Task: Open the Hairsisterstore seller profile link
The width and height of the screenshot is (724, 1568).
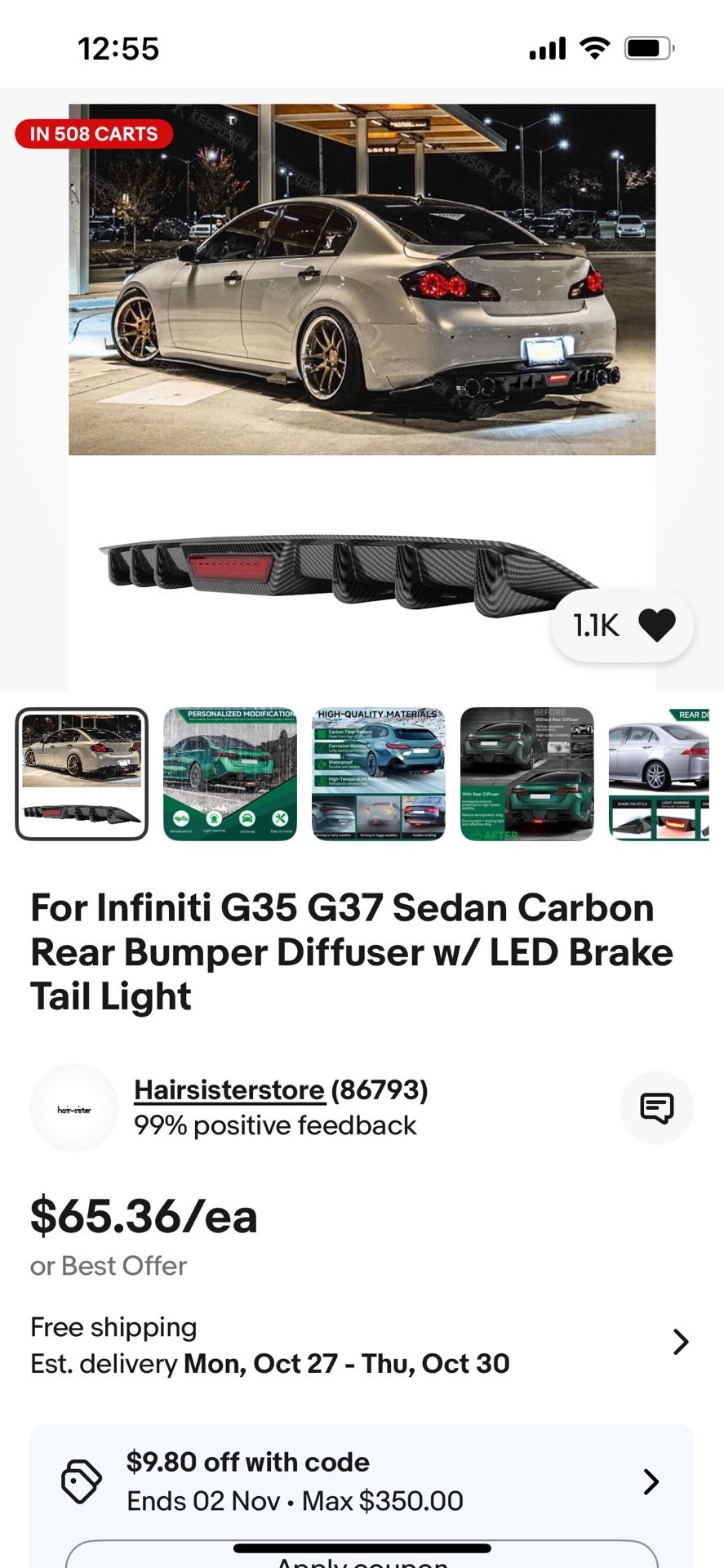Action: point(229,1089)
